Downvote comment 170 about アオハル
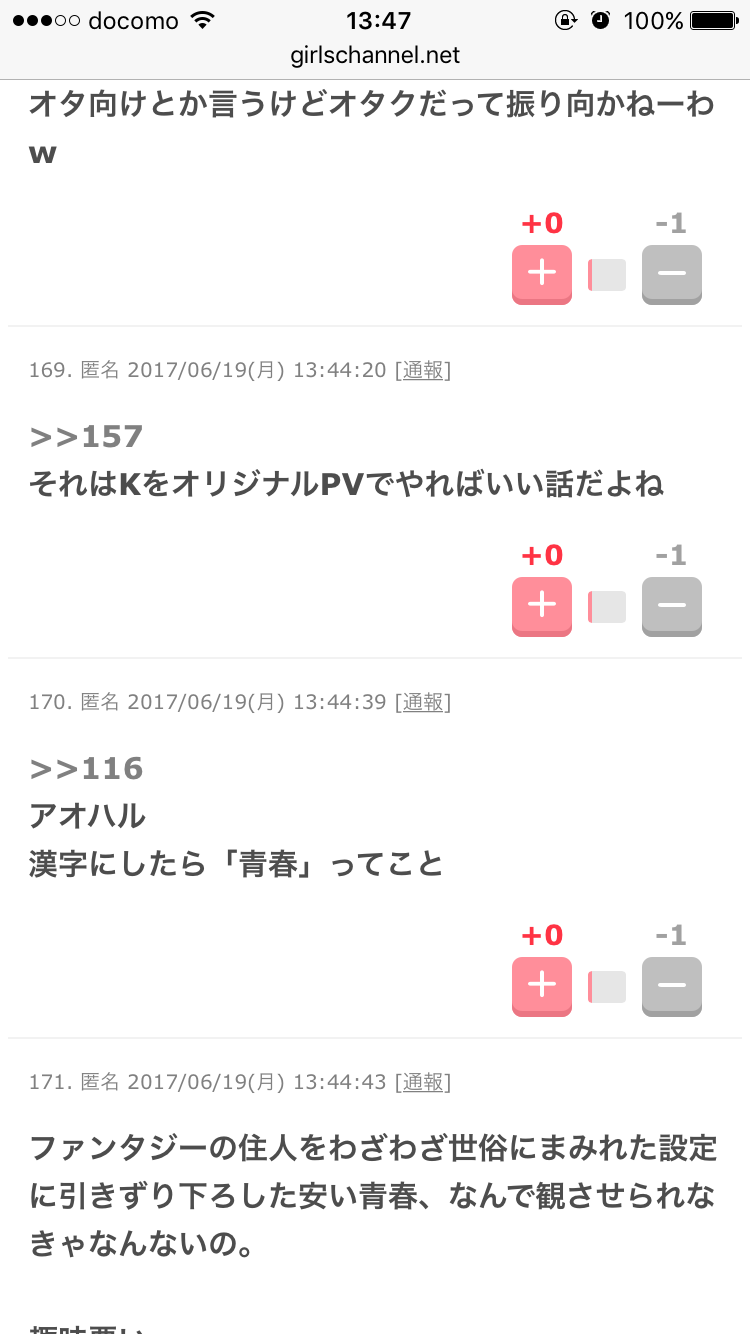The height and width of the screenshot is (1334, 750). 671,986
